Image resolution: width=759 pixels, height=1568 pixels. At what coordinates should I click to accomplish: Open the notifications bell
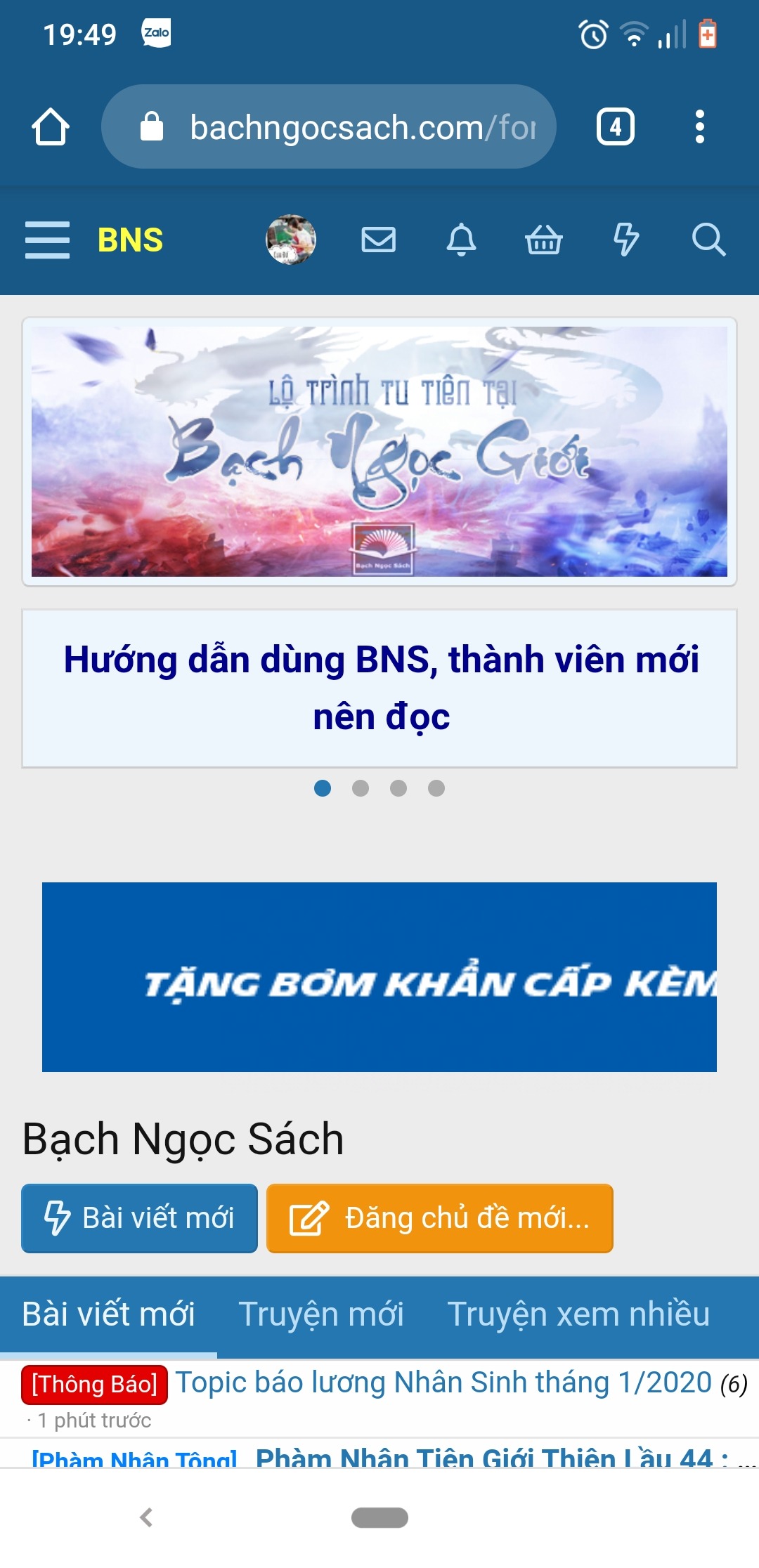click(461, 240)
